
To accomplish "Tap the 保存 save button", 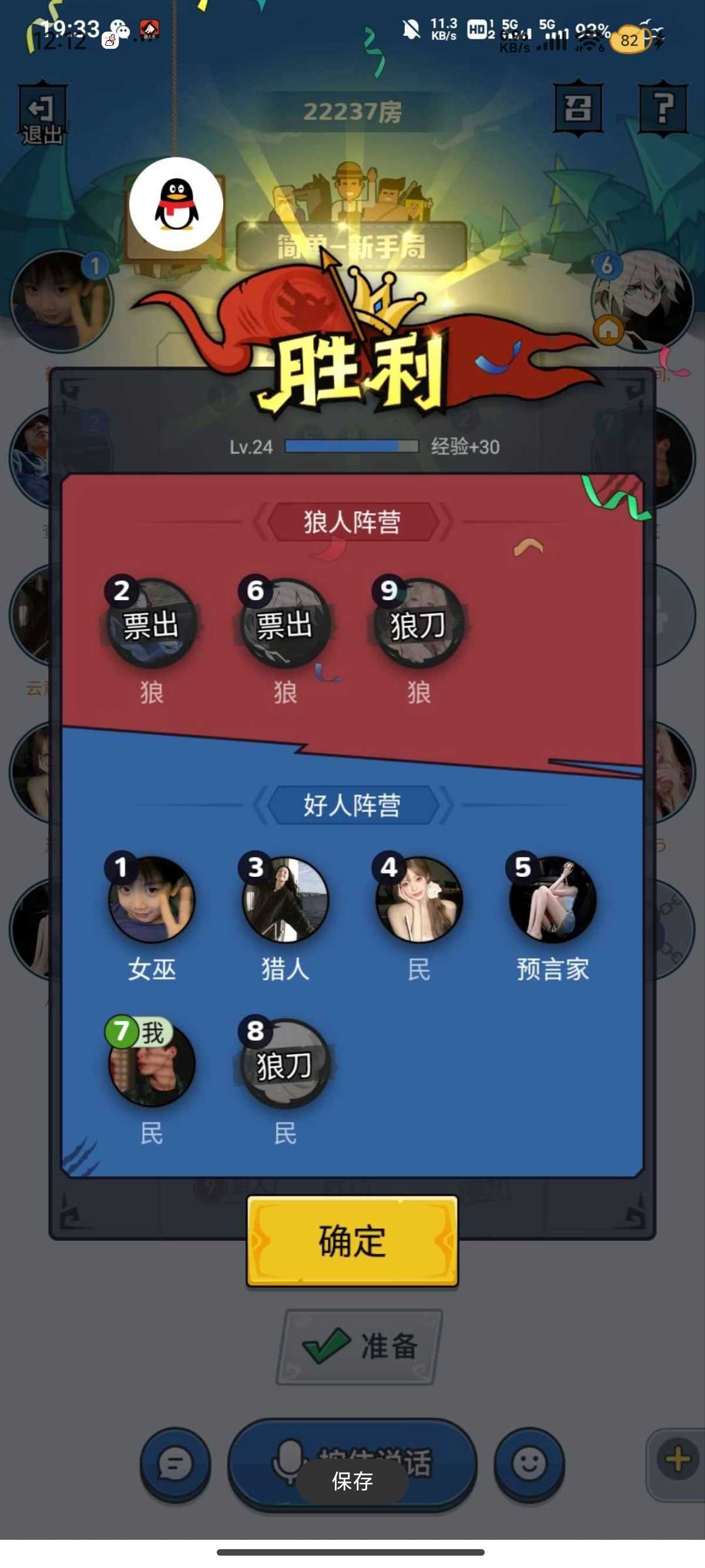I will (x=352, y=1480).
